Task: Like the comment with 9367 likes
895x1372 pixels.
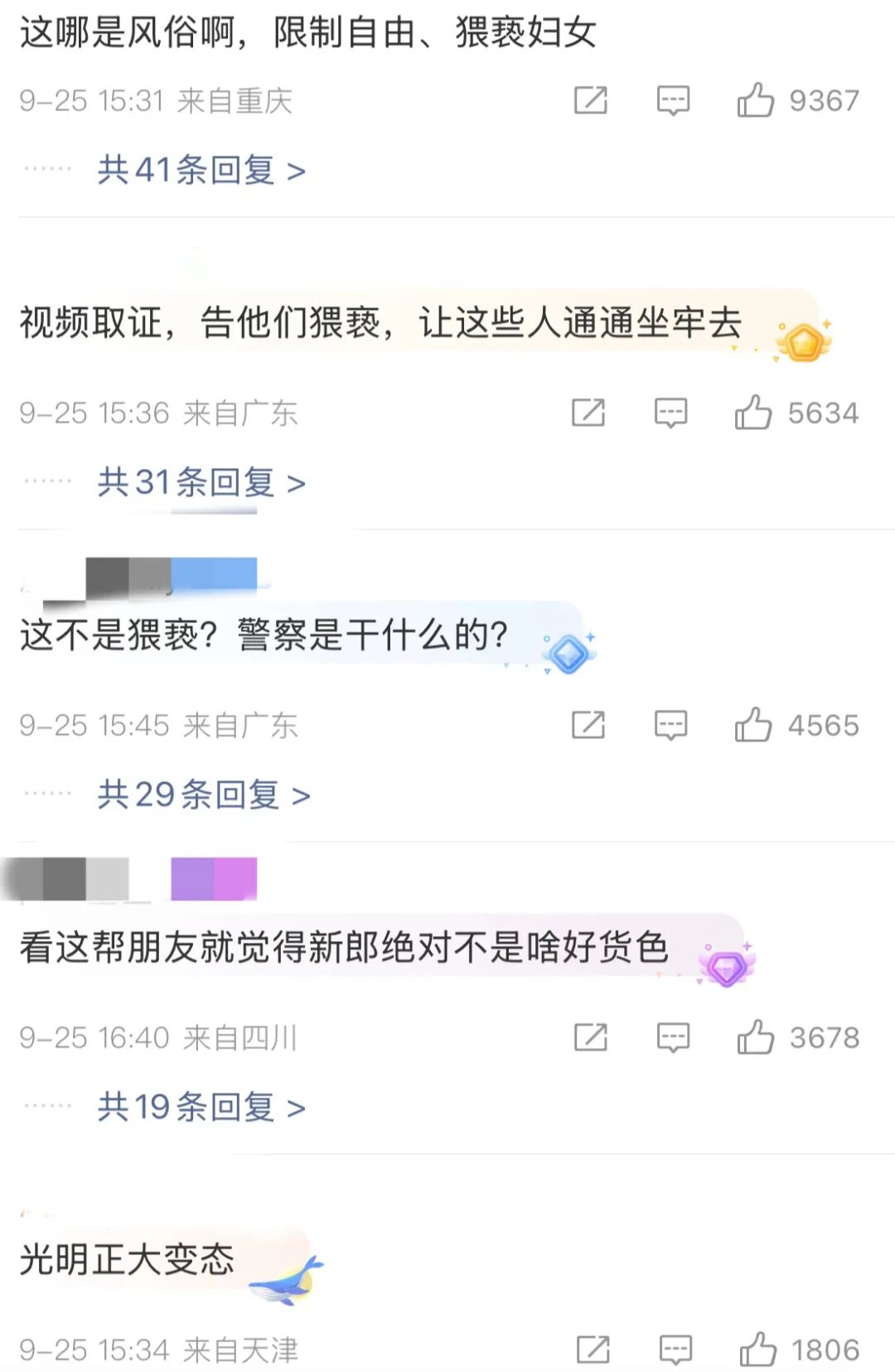Action: point(756,100)
